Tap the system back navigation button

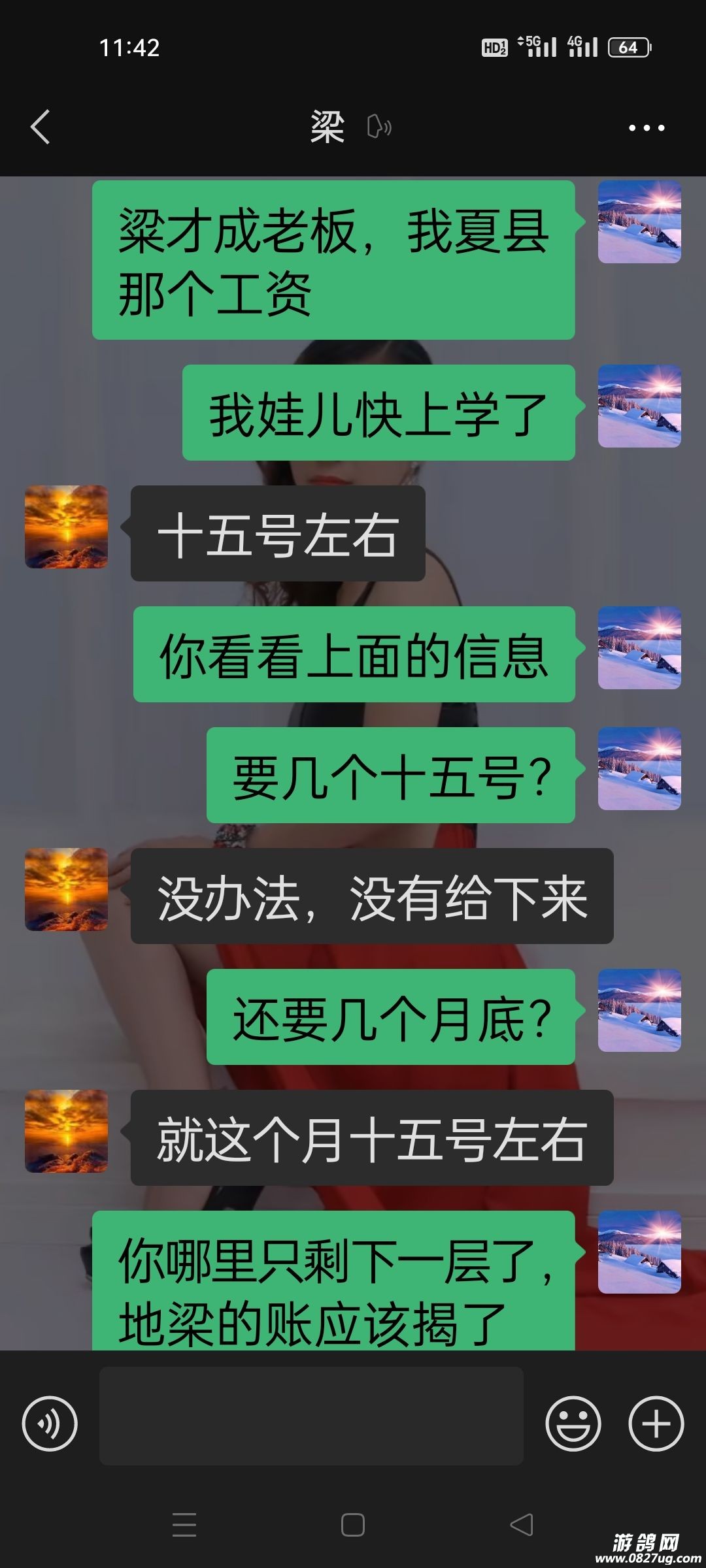[522, 1525]
